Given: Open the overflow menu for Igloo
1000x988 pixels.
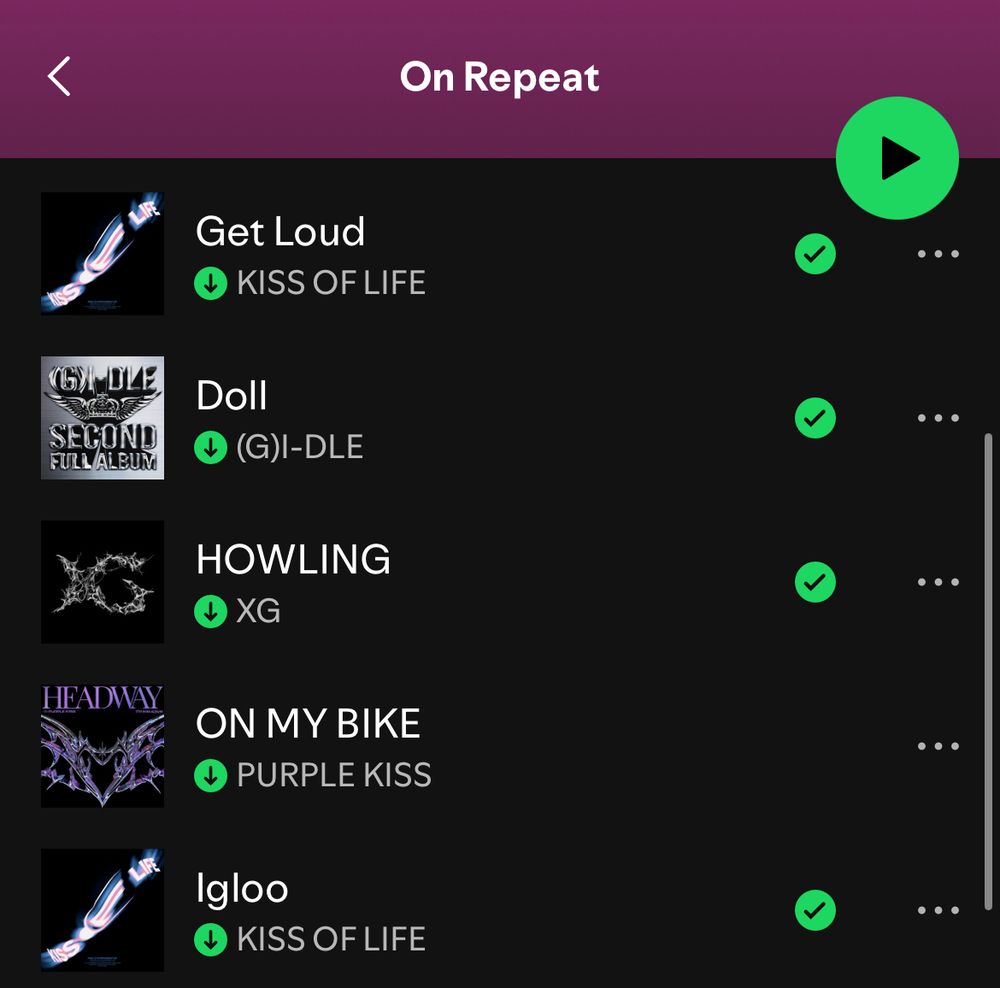Looking at the screenshot, I should tap(938, 910).
